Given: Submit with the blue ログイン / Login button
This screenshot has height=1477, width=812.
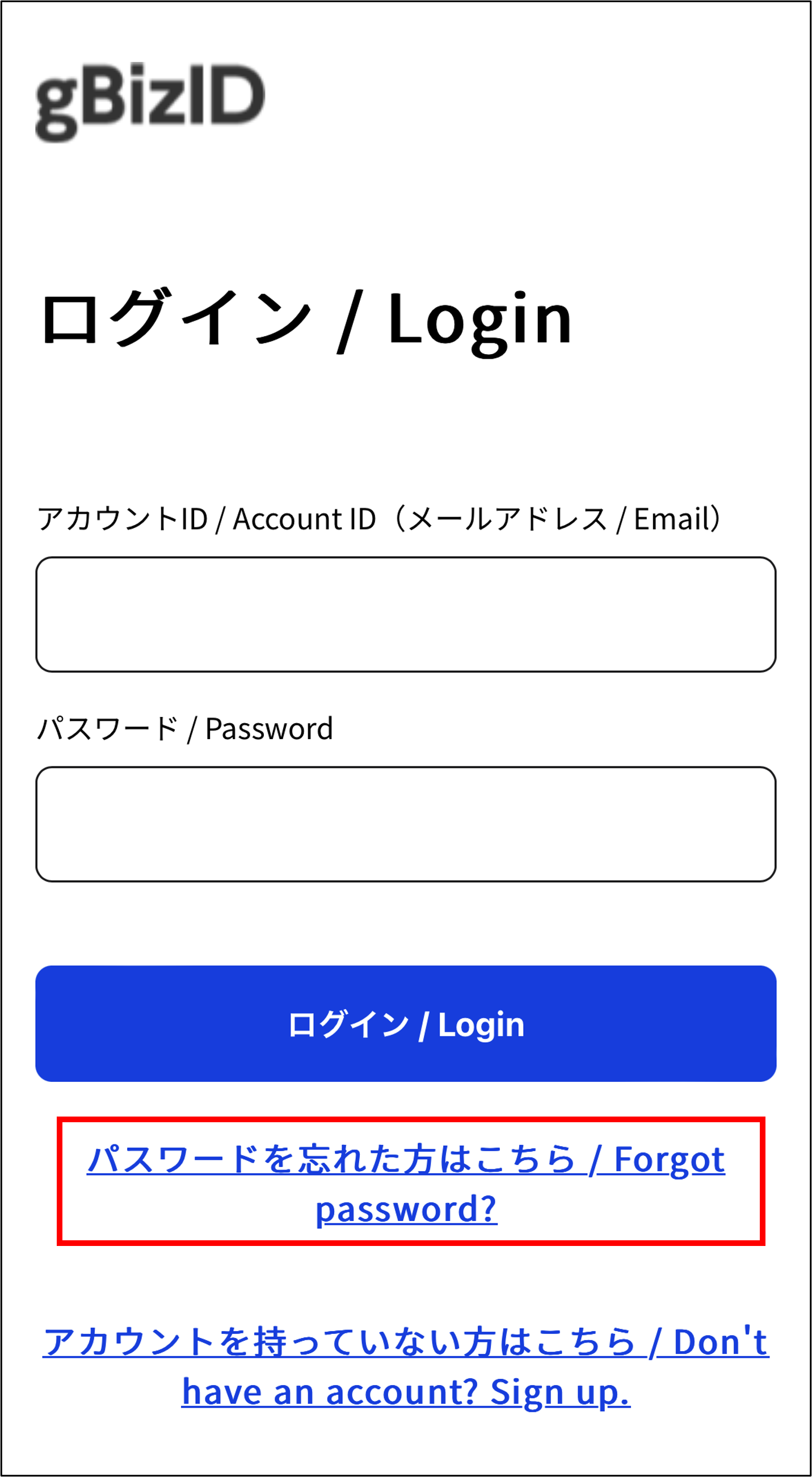Looking at the screenshot, I should coord(406,1023).
